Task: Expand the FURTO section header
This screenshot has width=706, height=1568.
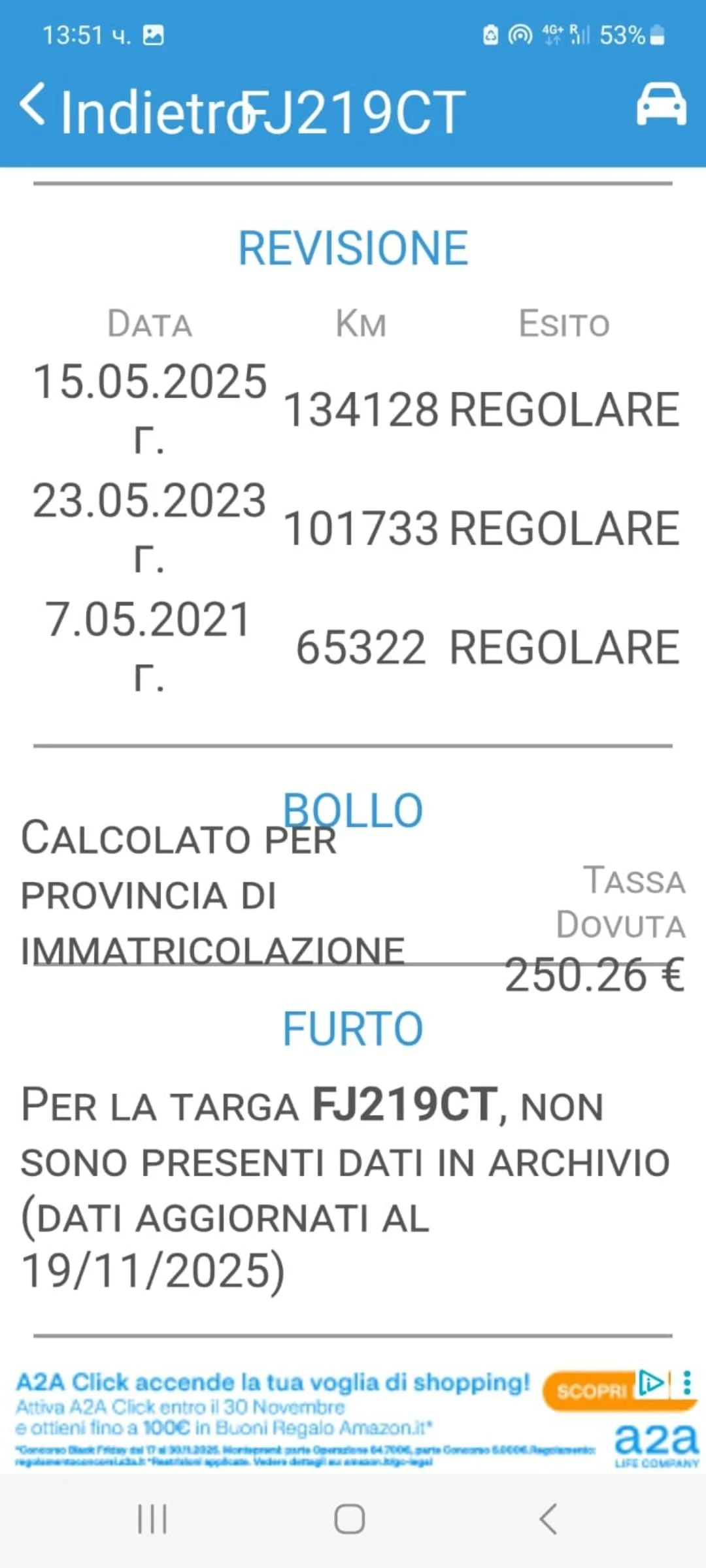Action: pyautogui.click(x=353, y=1029)
